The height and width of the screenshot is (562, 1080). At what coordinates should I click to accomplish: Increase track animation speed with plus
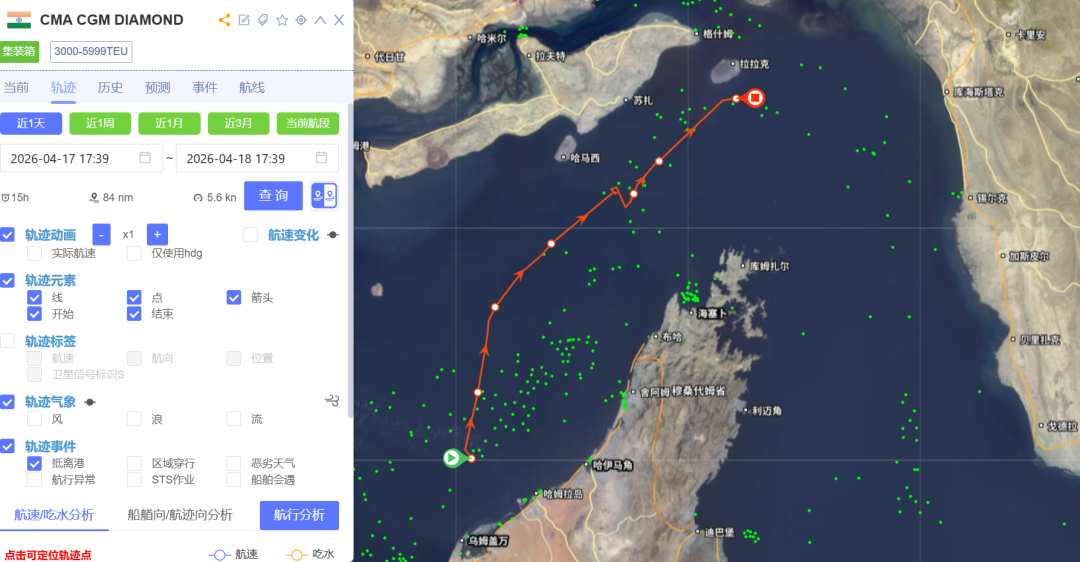click(157, 234)
